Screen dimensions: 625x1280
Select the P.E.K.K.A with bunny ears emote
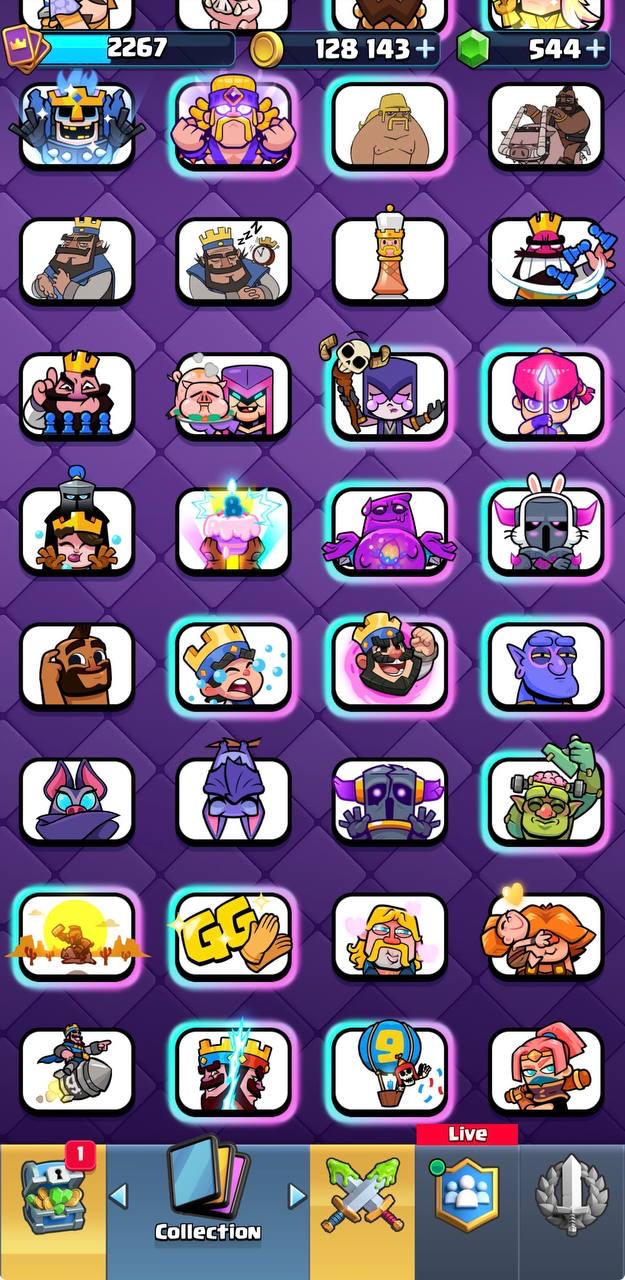click(546, 530)
